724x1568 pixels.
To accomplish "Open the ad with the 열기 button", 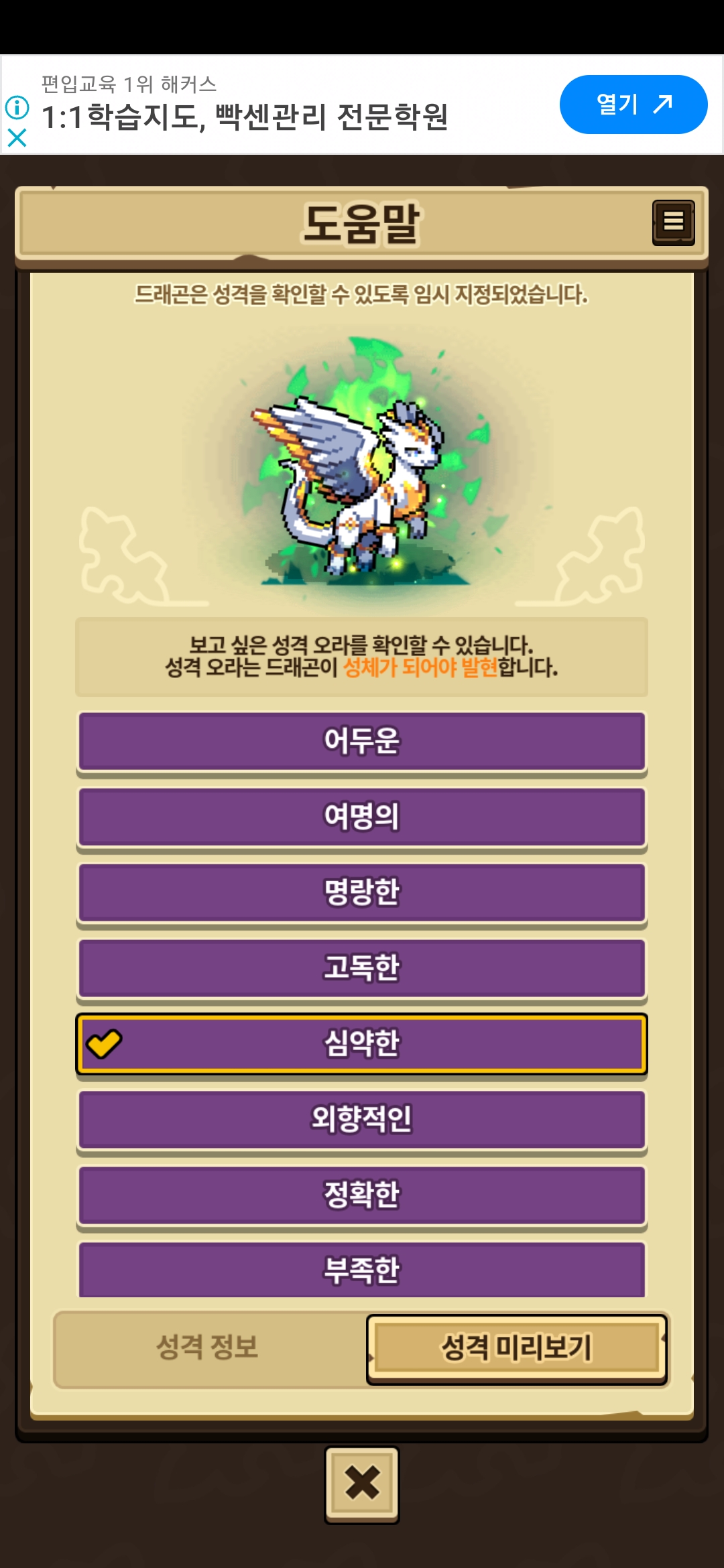I will tap(633, 105).
